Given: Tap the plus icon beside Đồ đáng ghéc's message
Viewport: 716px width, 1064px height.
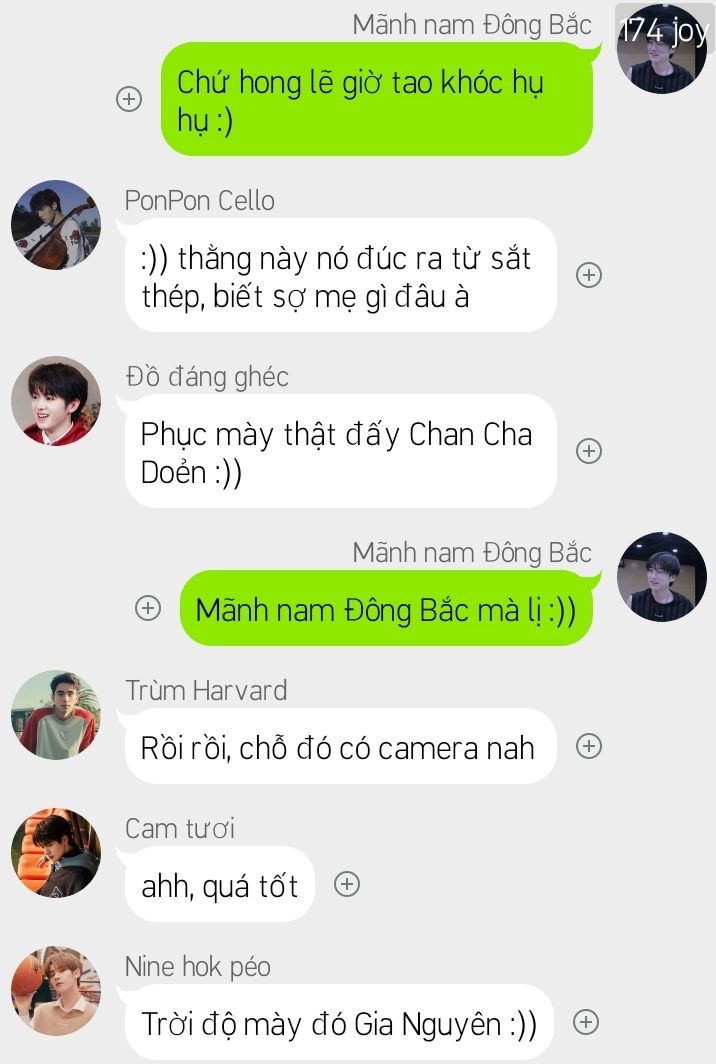Looking at the screenshot, I should 589,451.
